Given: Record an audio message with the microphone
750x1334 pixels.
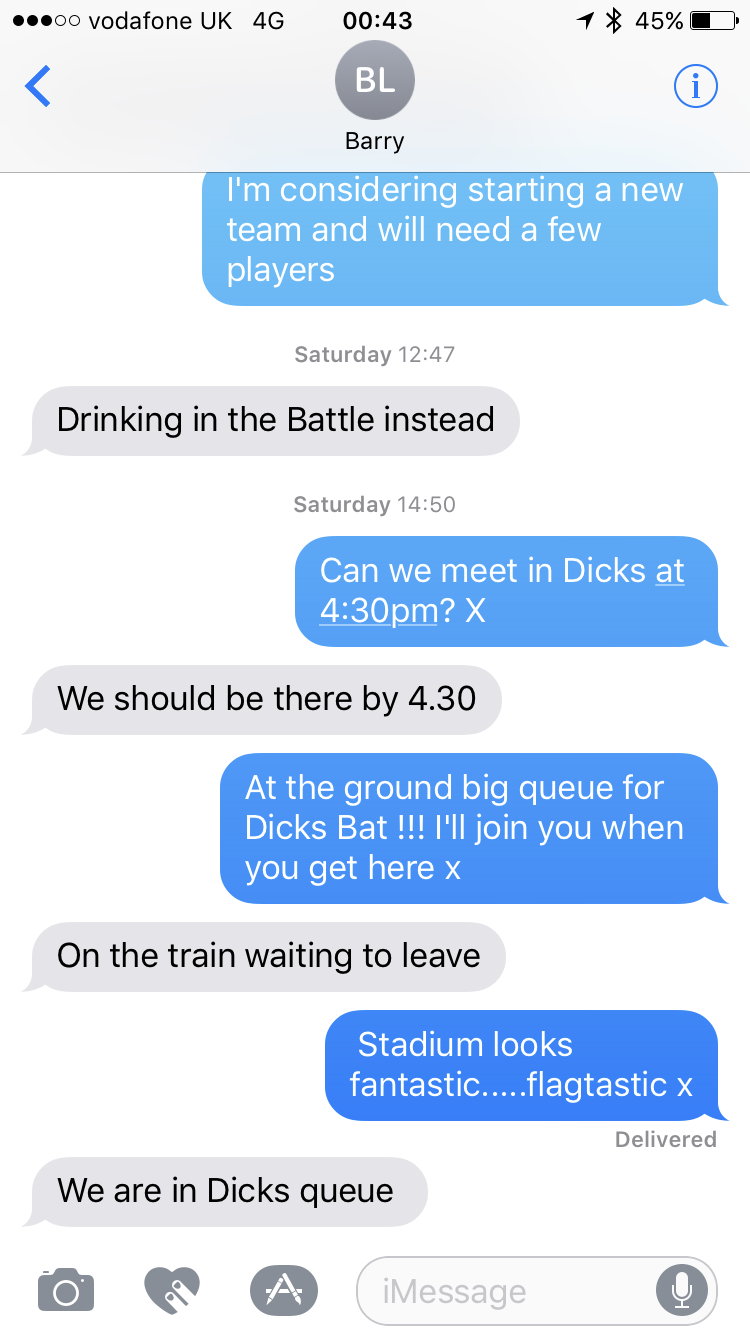Looking at the screenshot, I should click(x=682, y=1291).
